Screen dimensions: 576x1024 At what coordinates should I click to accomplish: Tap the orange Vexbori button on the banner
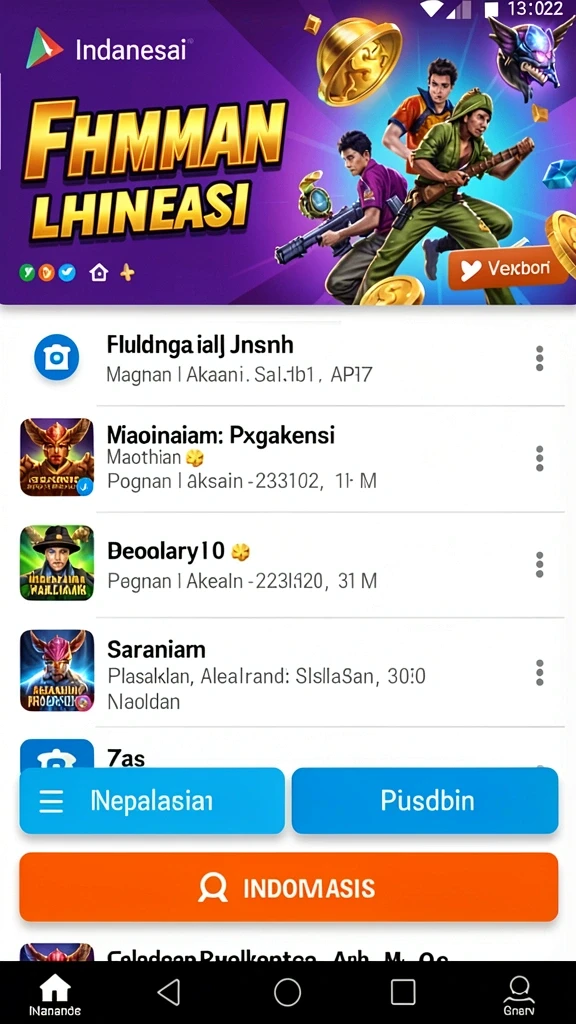[x=507, y=269]
